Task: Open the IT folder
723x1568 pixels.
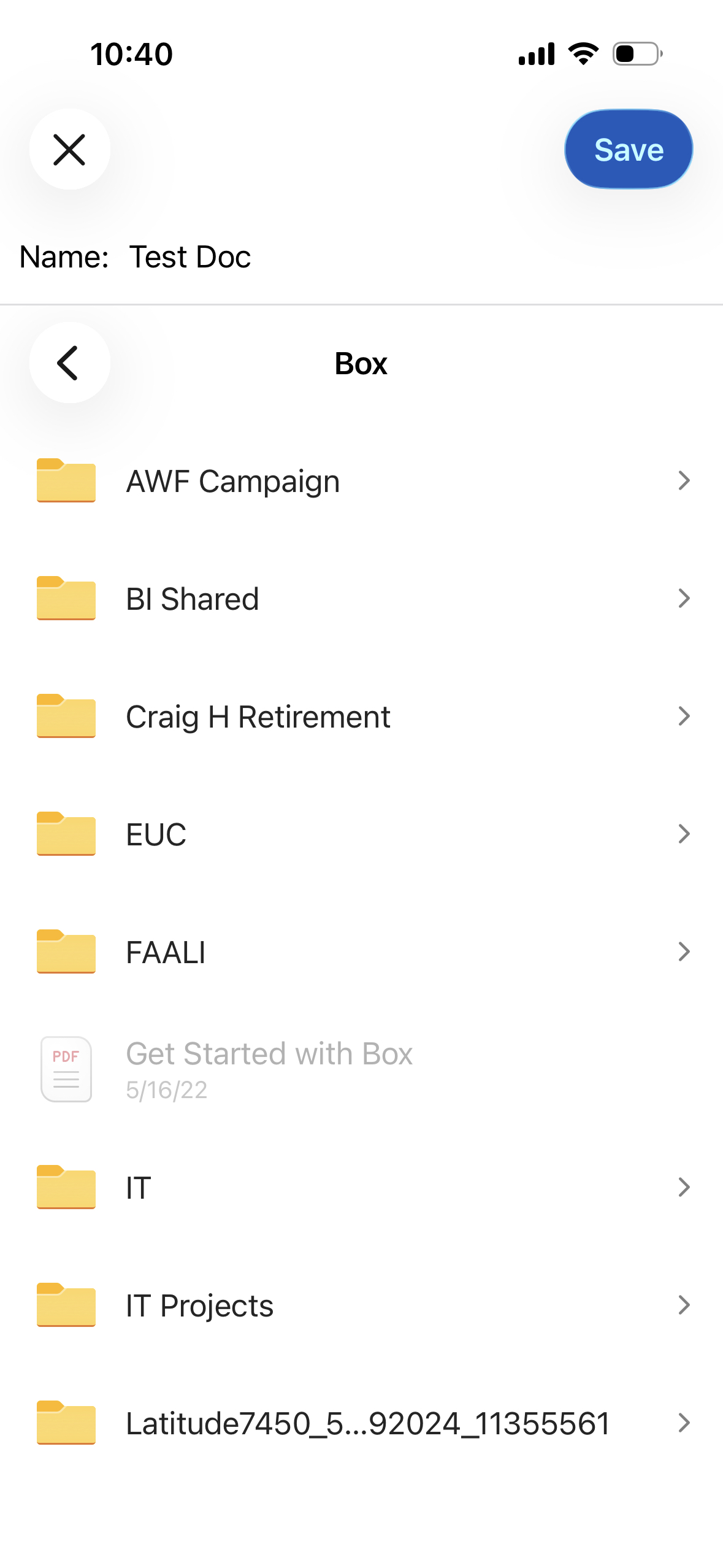Action: (x=361, y=1188)
